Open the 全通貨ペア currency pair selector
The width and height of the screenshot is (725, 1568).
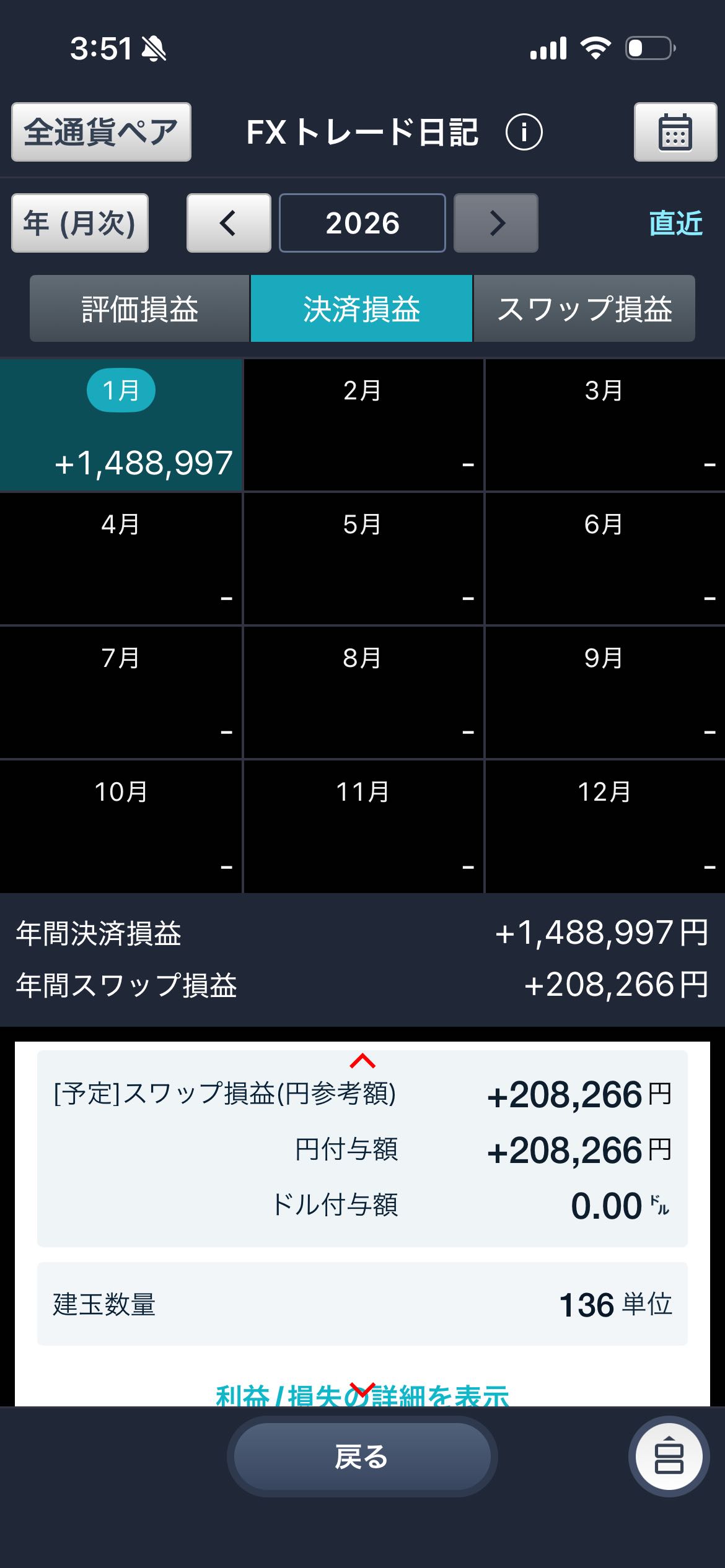pyautogui.click(x=101, y=132)
